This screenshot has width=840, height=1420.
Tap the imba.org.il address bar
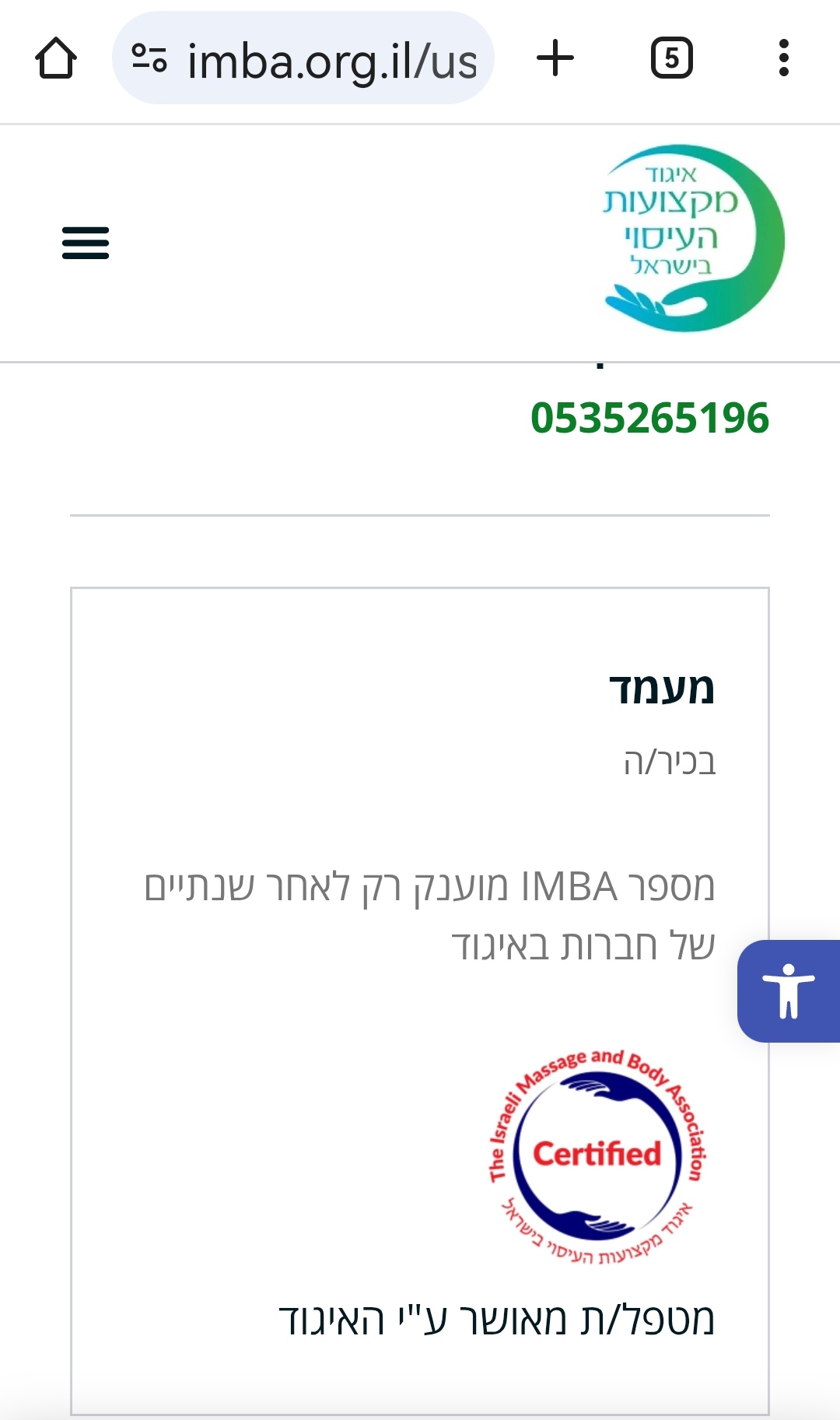[303, 58]
